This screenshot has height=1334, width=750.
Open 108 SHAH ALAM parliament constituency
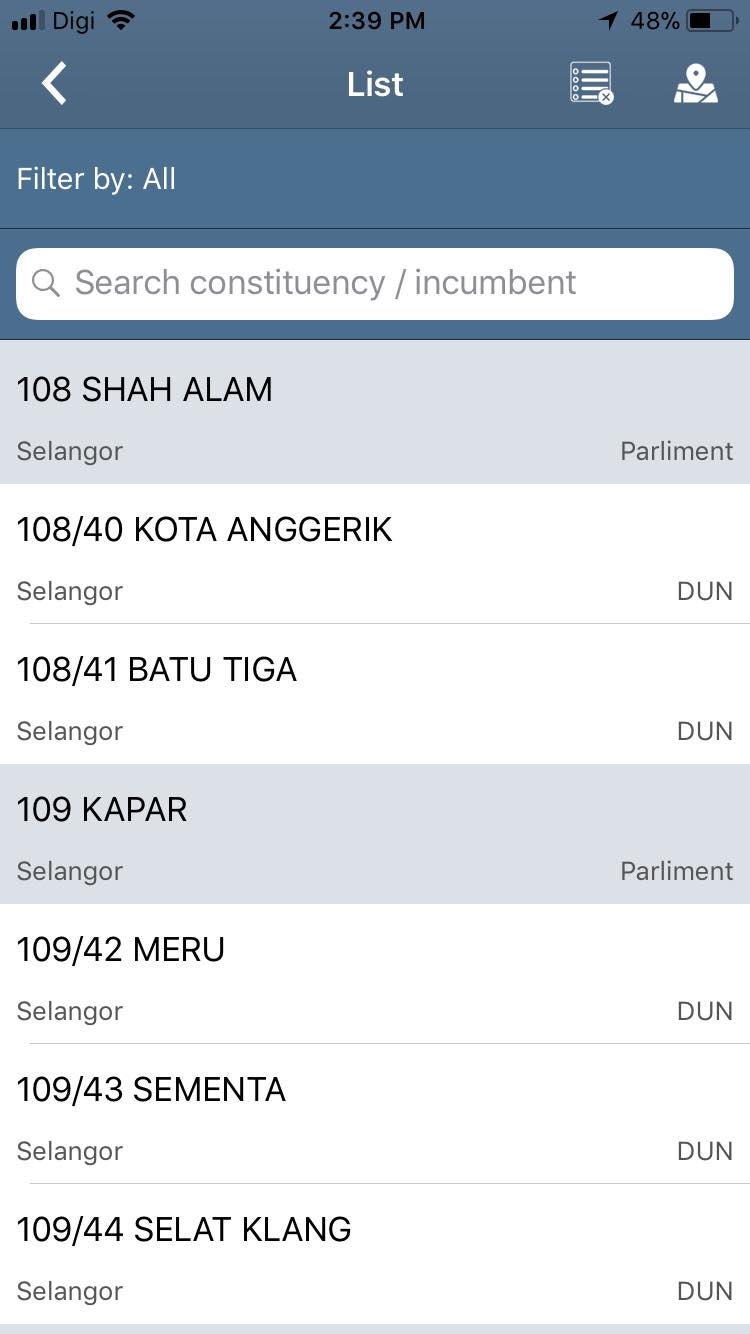[x=375, y=413]
